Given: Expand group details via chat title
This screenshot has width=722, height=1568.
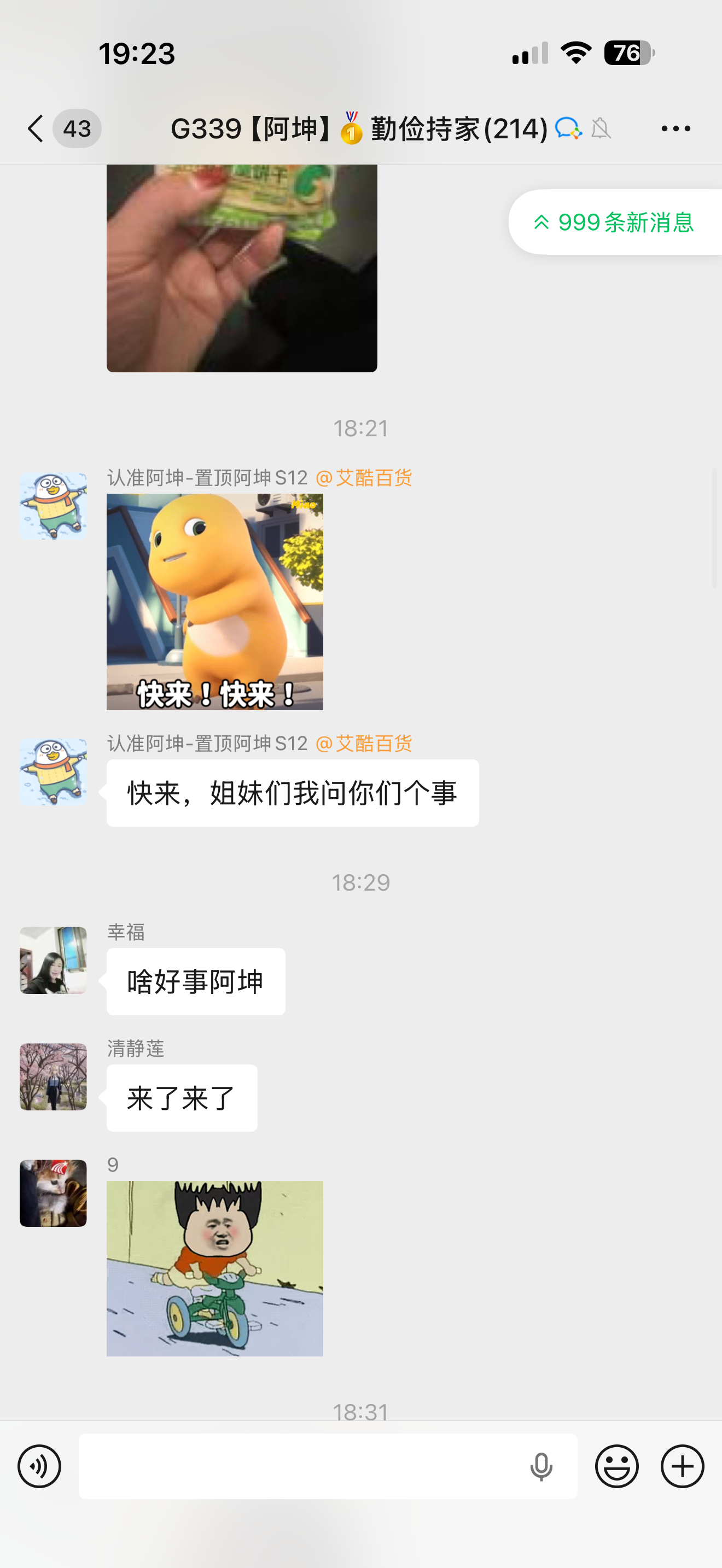Looking at the screenshot, I should click(x=359, y=128).
